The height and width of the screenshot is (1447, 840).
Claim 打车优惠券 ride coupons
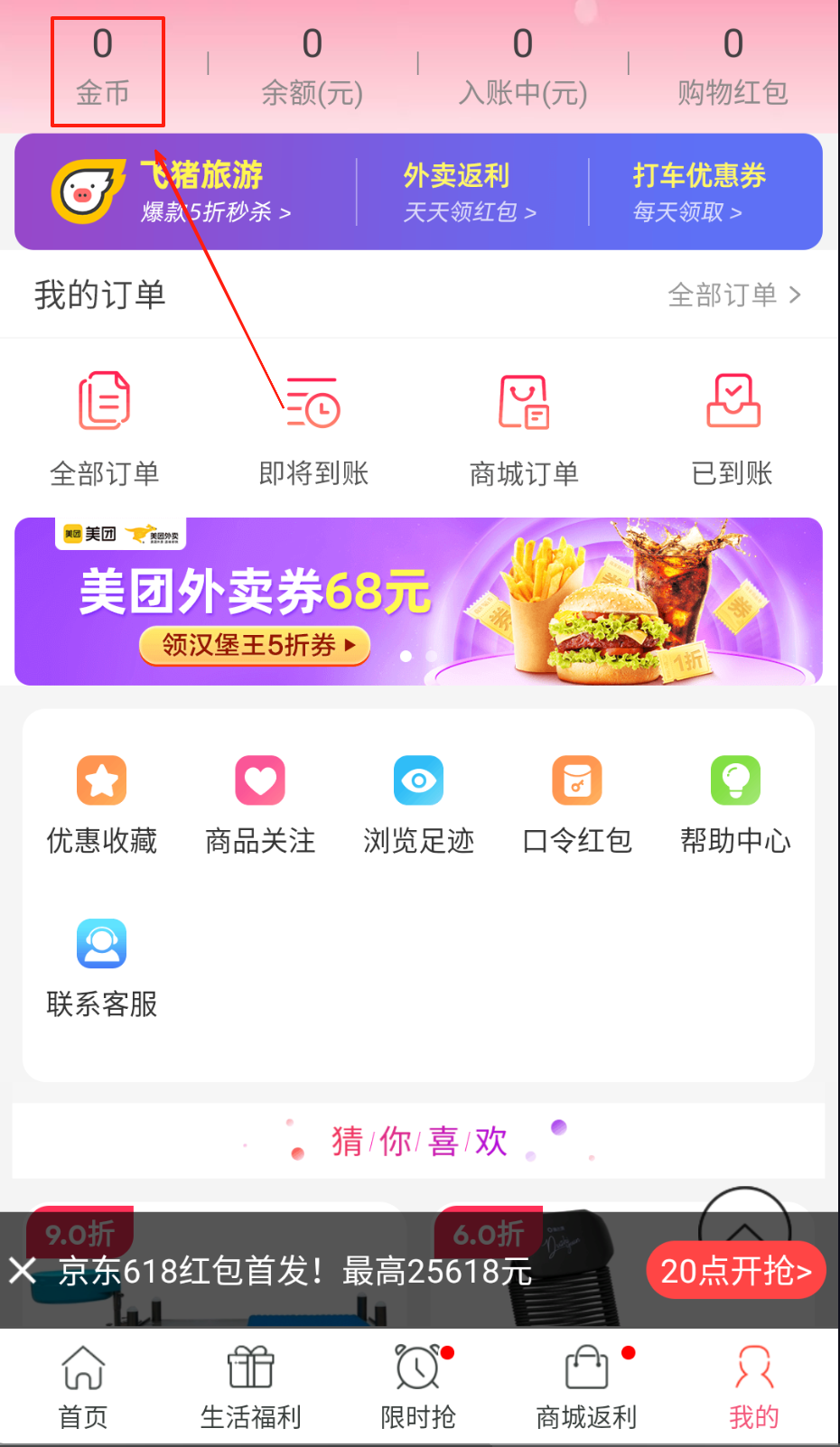point(698,191)
